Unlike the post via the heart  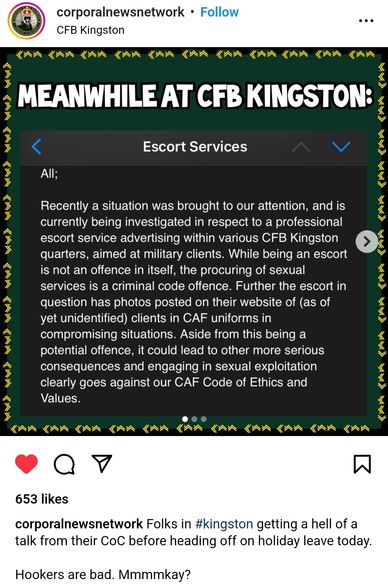(27, 464)
